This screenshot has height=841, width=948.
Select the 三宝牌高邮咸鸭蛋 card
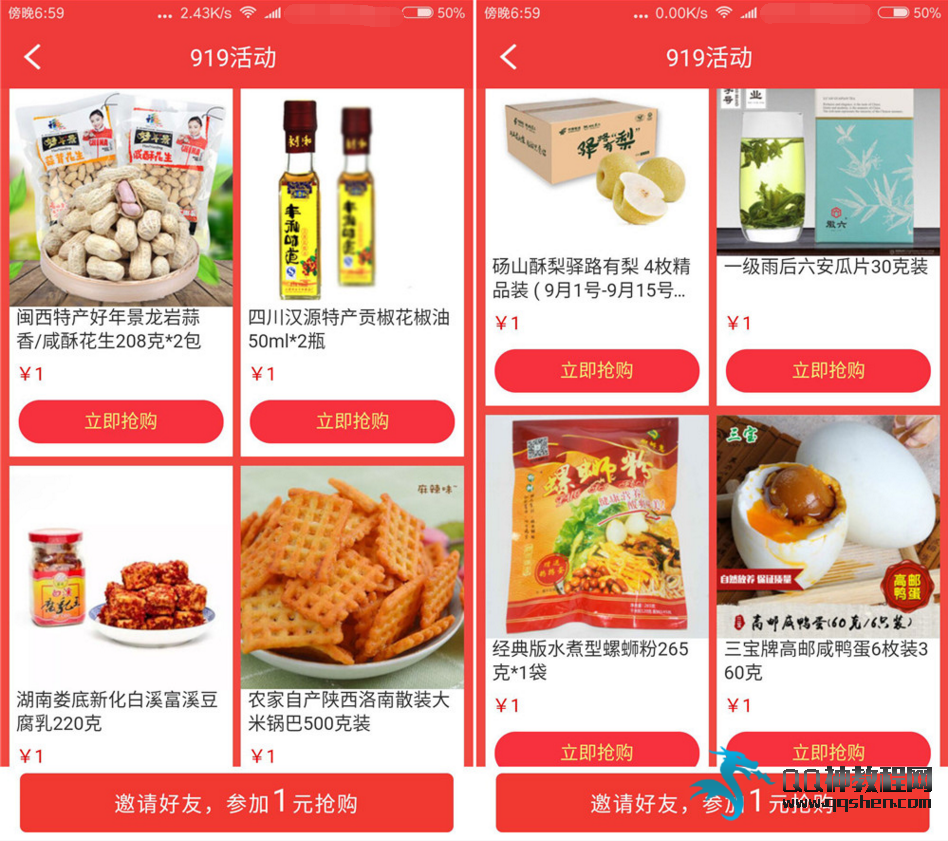tap(828, 540)
